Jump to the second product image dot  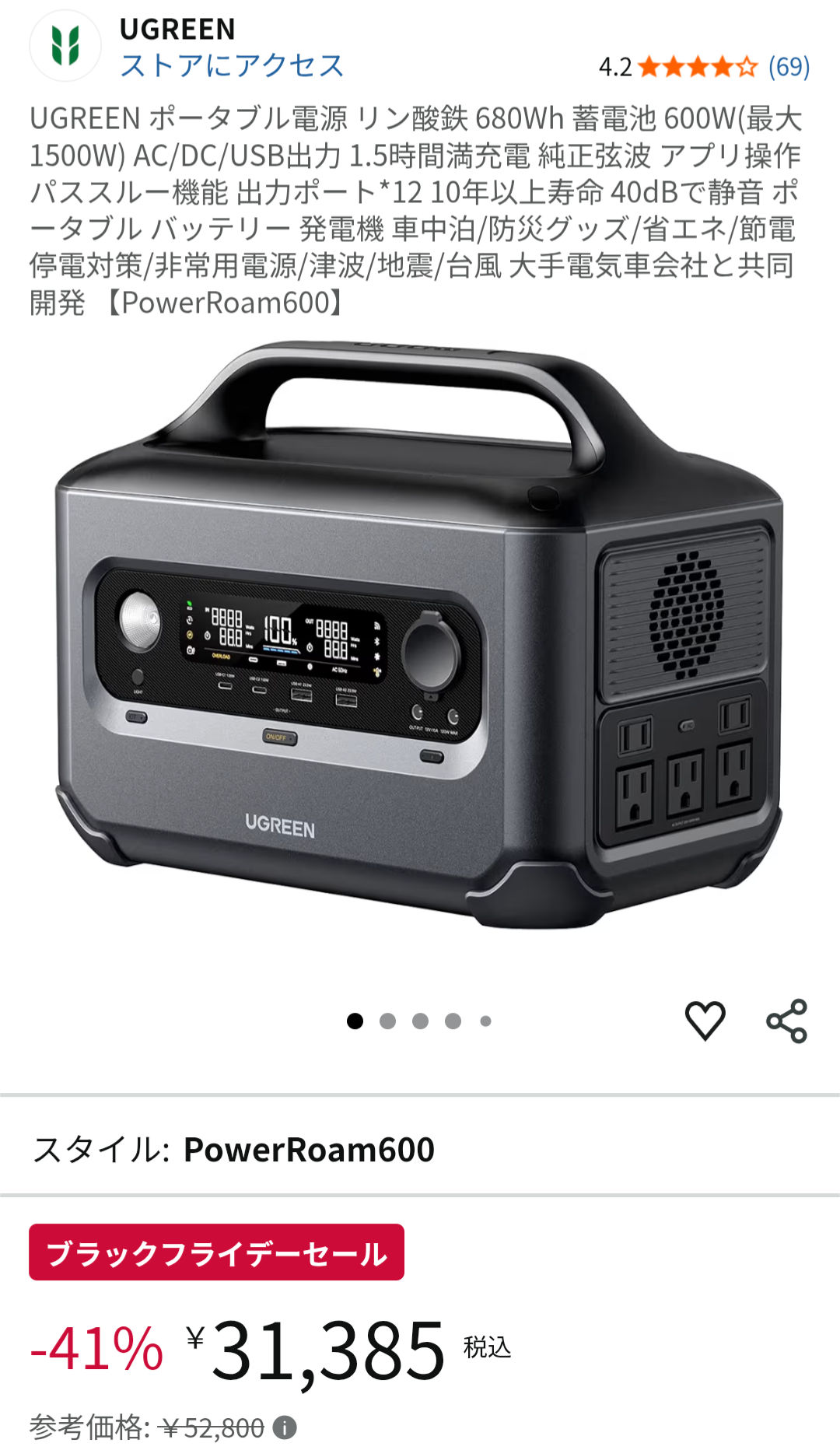point(387,1021)
